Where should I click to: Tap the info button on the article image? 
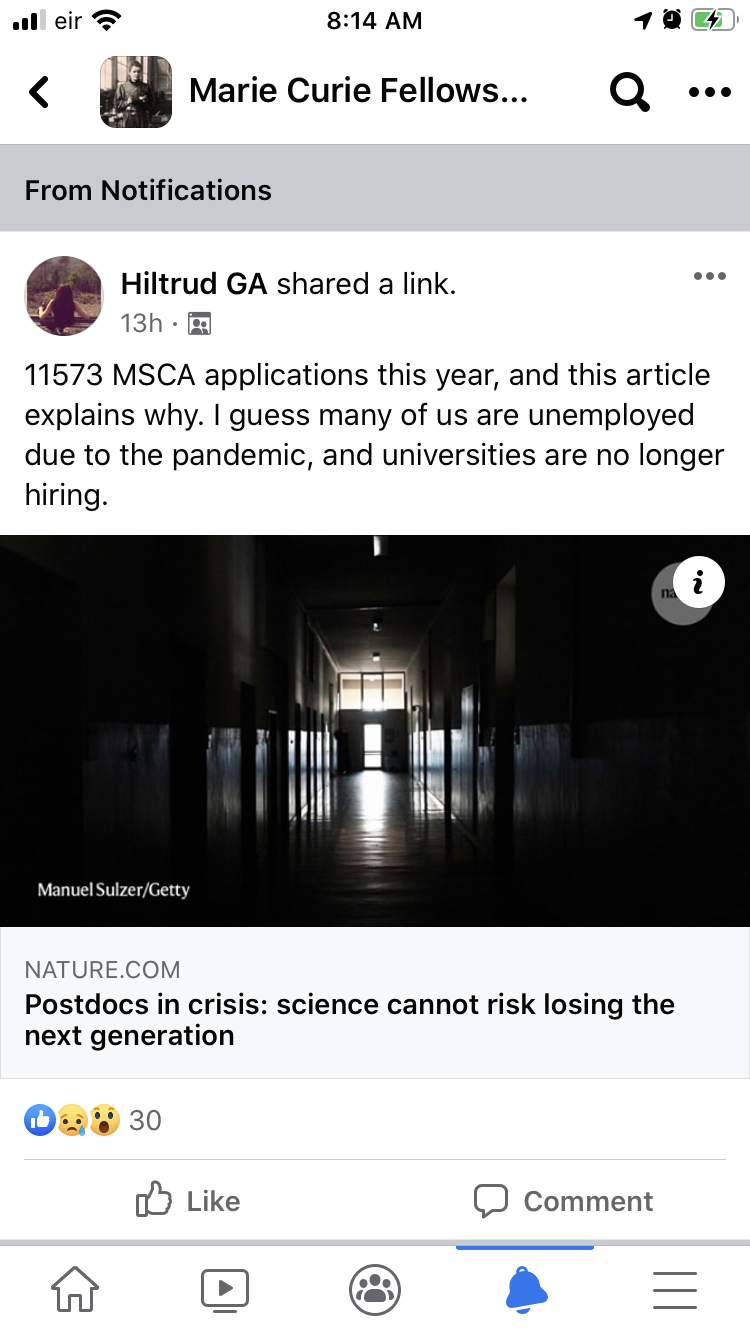pos(698,581)
